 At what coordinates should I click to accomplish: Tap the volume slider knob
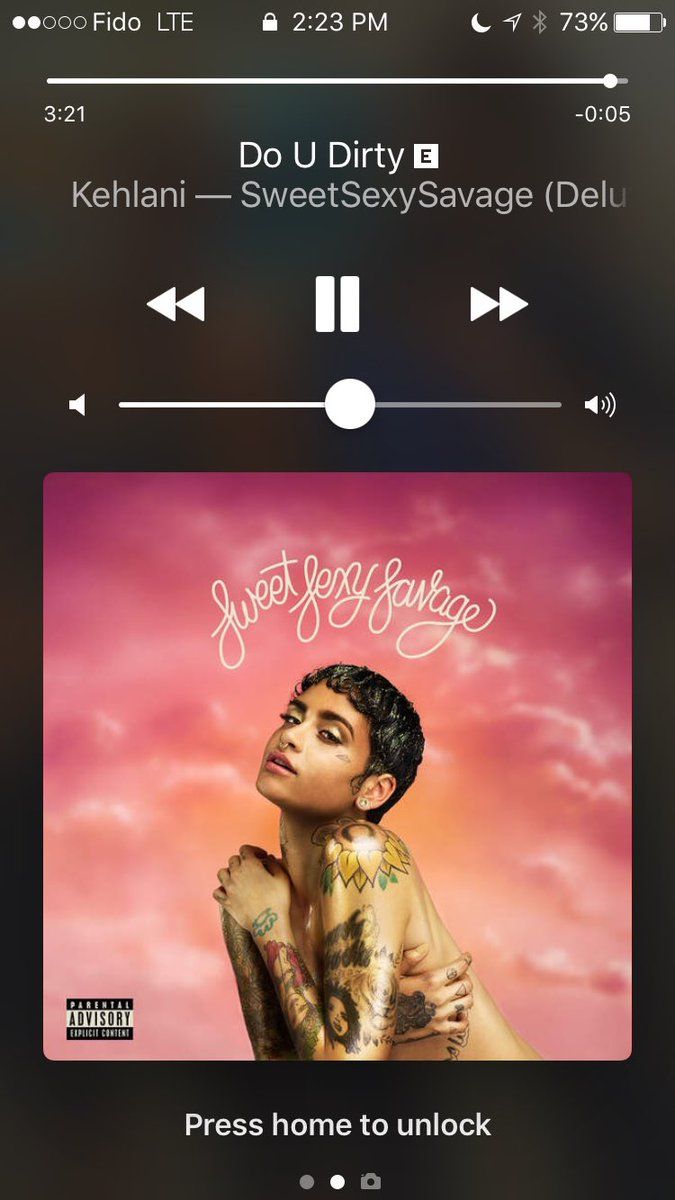point(350,404)
